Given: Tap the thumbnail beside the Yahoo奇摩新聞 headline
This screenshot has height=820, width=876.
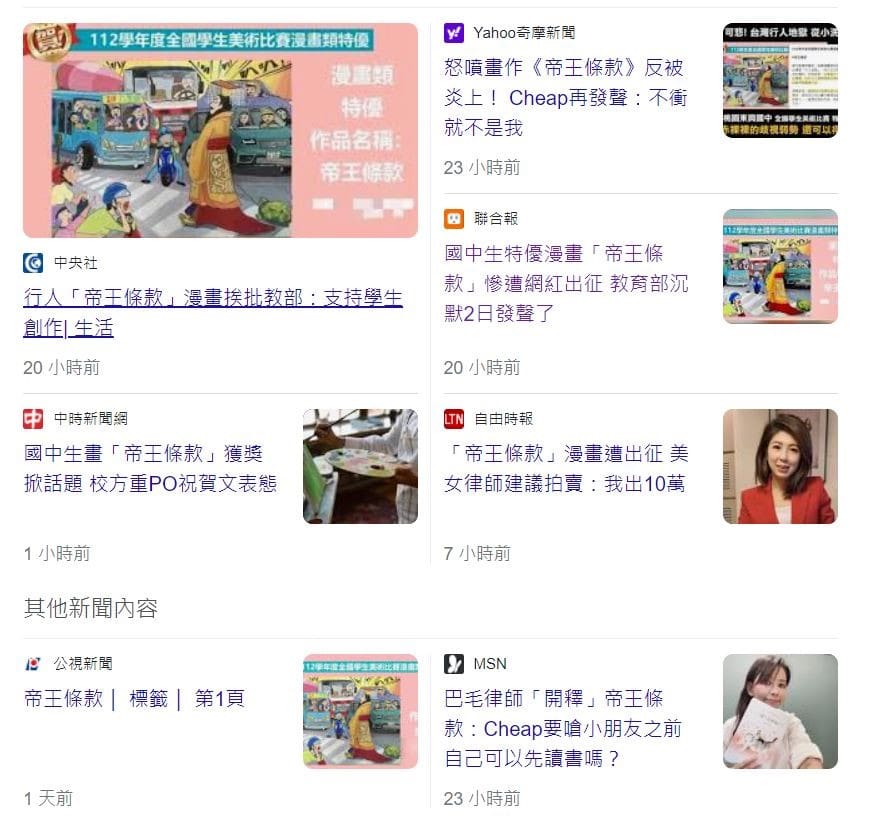Looking at the screenshot, I should (780, 80).
